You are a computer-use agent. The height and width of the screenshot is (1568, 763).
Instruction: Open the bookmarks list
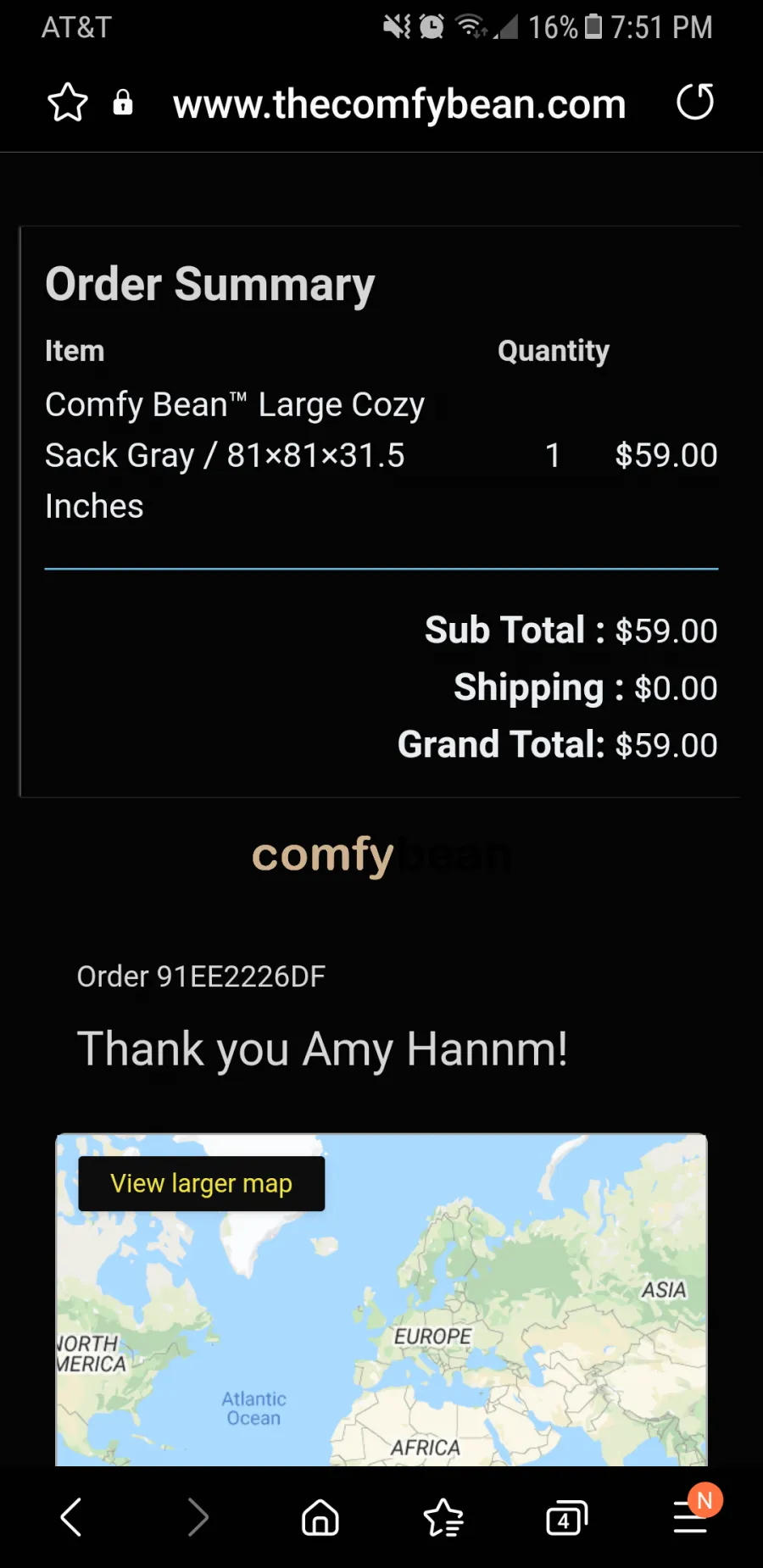(x=443, y=1517)
